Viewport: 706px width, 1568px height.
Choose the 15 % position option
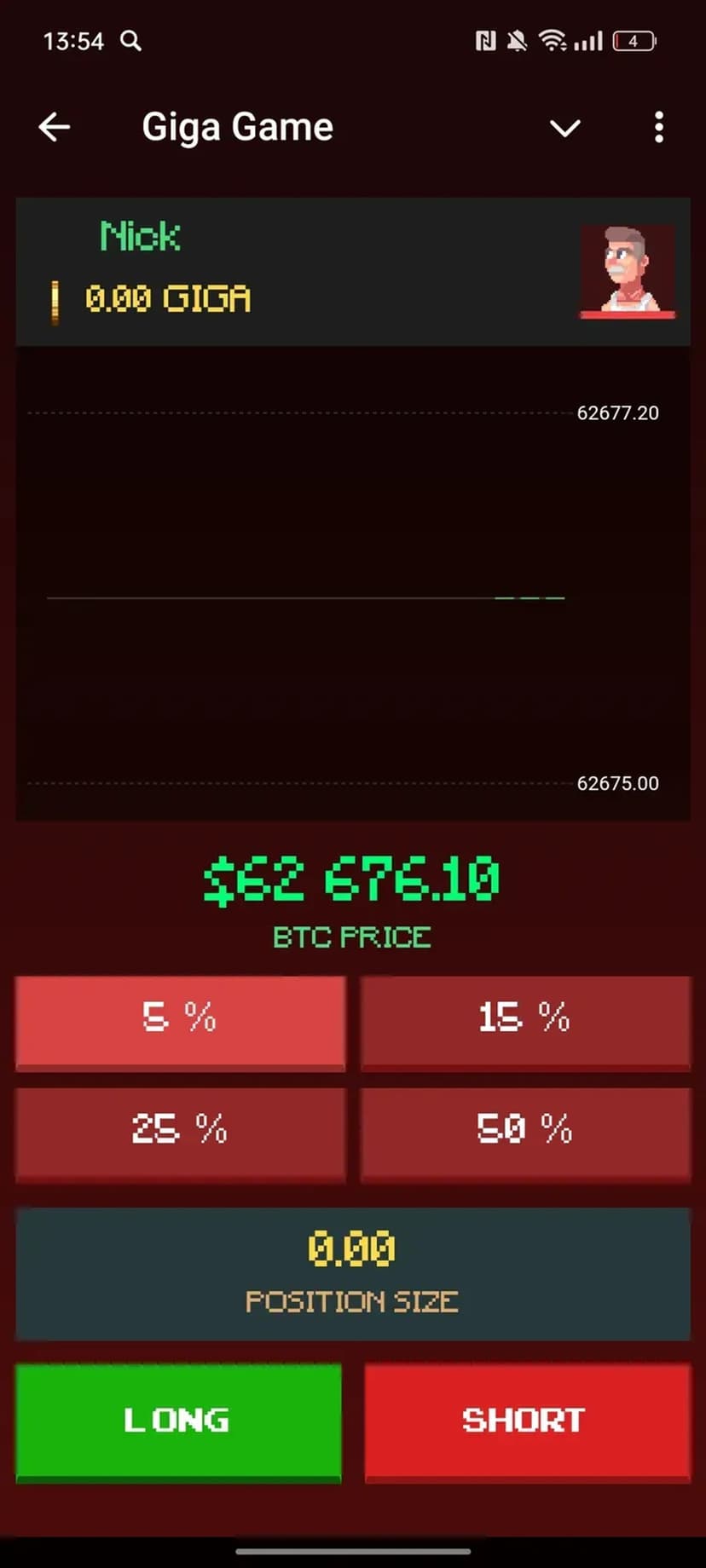click(x=524, y=1019)
